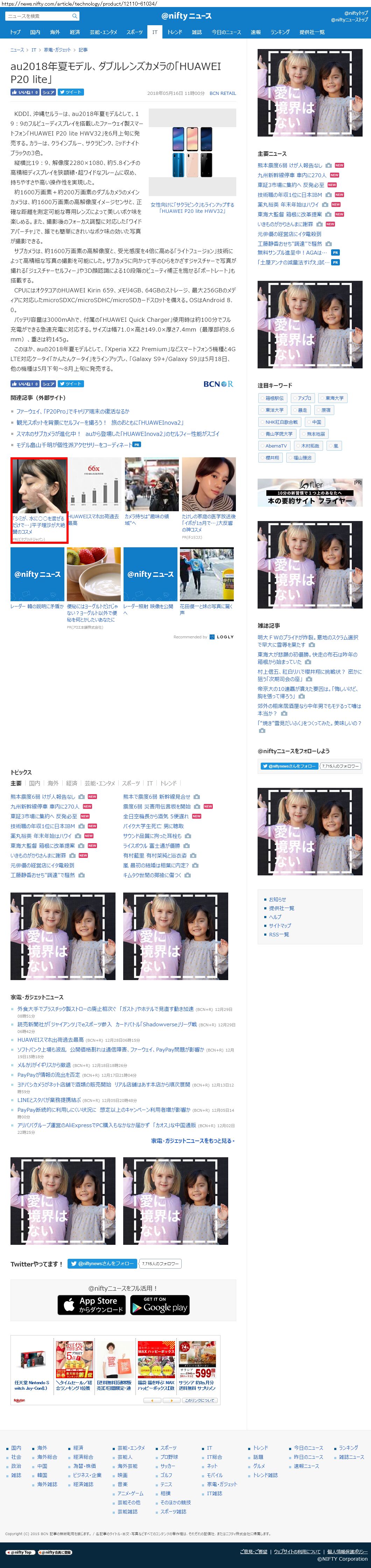This screenshot has width=371, height=1568.
Task: Open the ランキング tab
Action: click(280, 32)
